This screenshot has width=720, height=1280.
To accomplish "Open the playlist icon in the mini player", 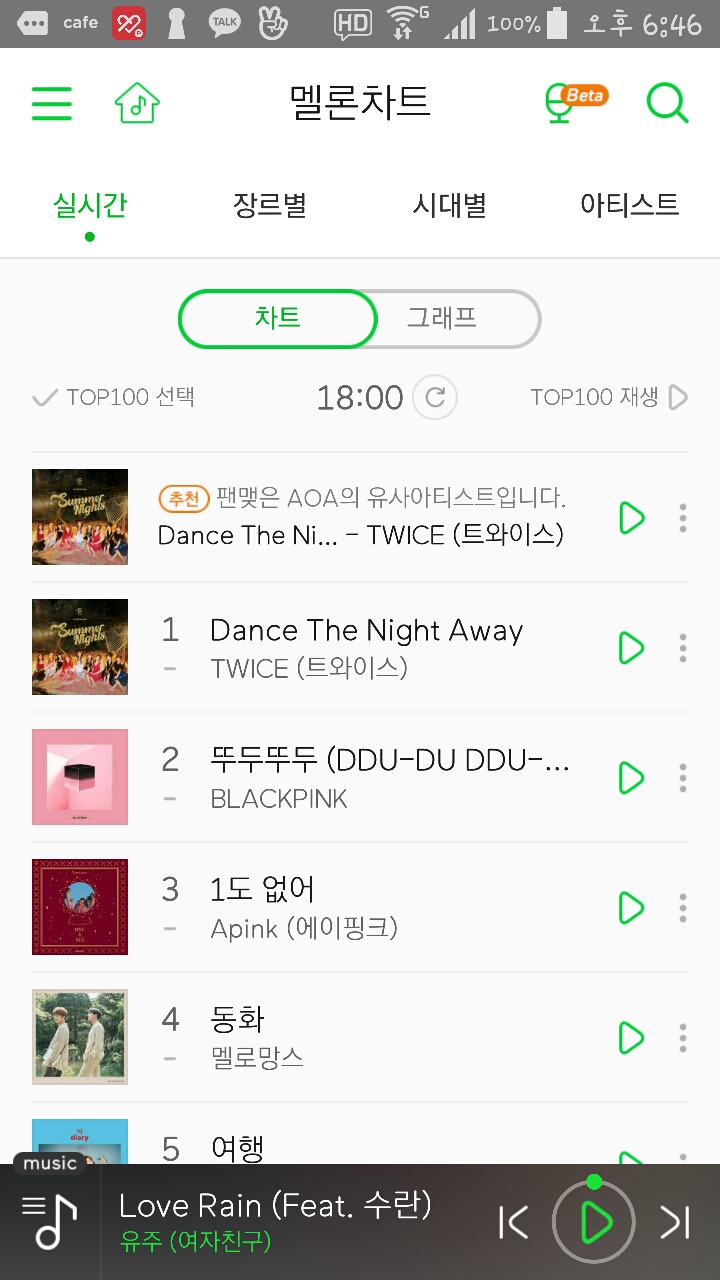I will coord(50,1221).
